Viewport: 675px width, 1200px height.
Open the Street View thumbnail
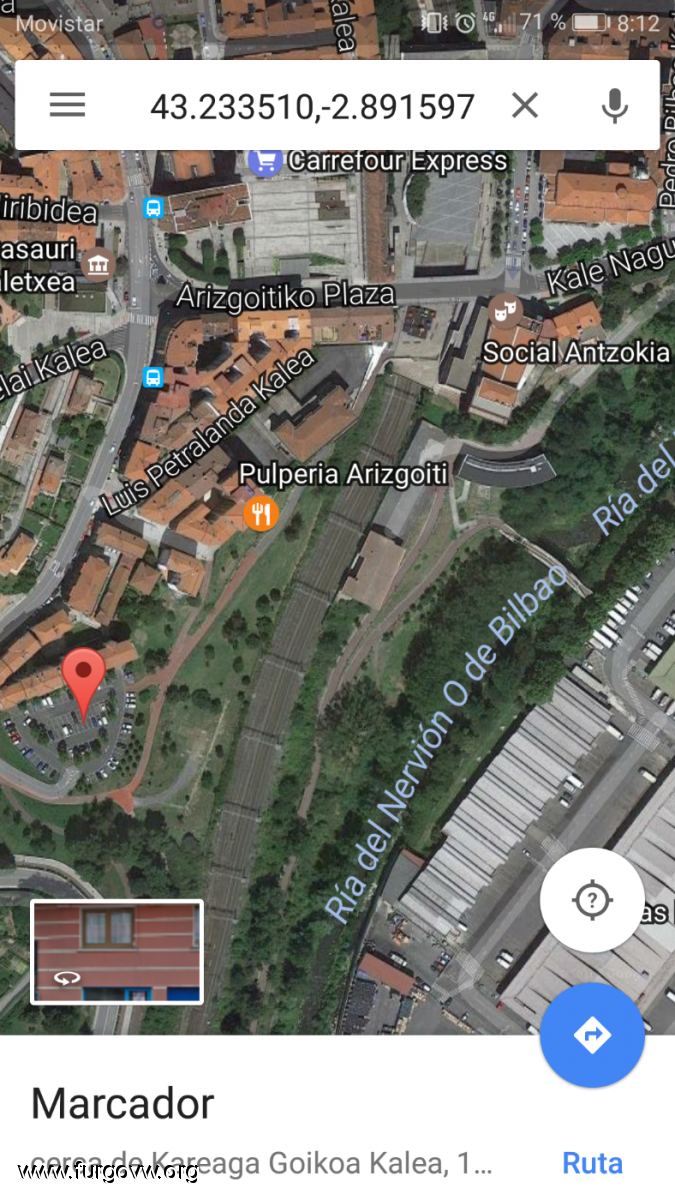[x=117, y=952]
